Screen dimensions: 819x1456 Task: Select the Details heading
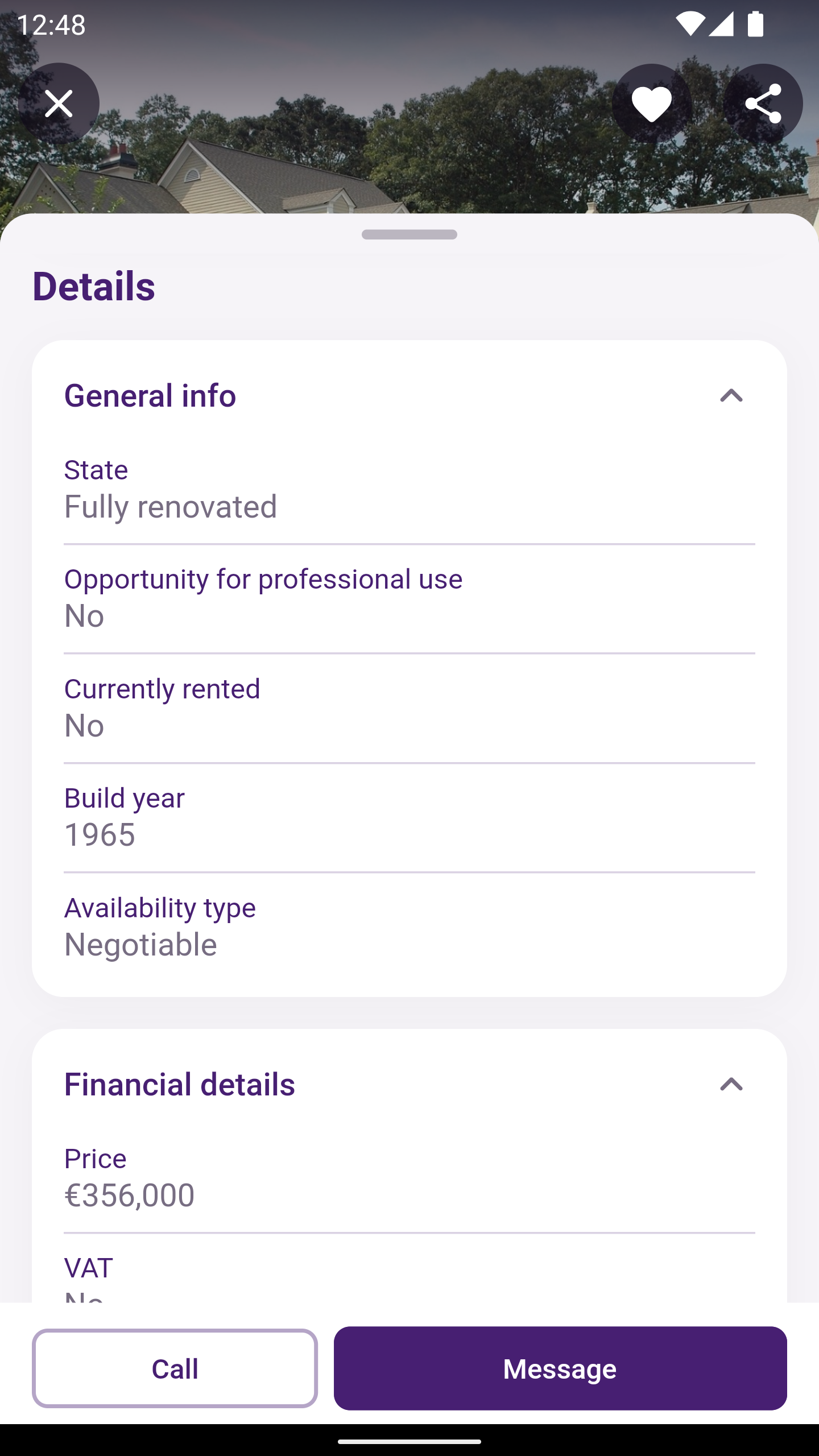(94, 286)
